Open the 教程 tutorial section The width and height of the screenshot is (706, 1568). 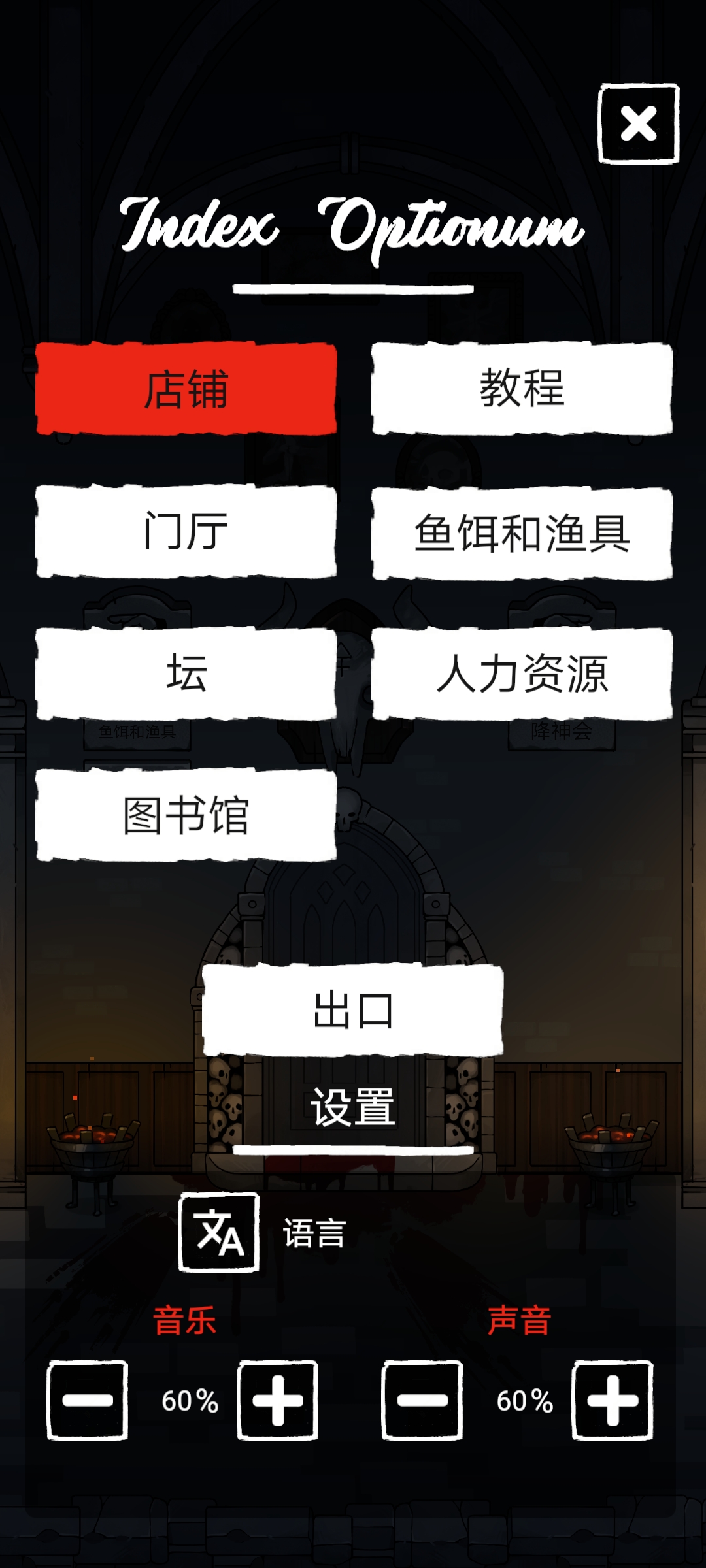coord(522,389)
